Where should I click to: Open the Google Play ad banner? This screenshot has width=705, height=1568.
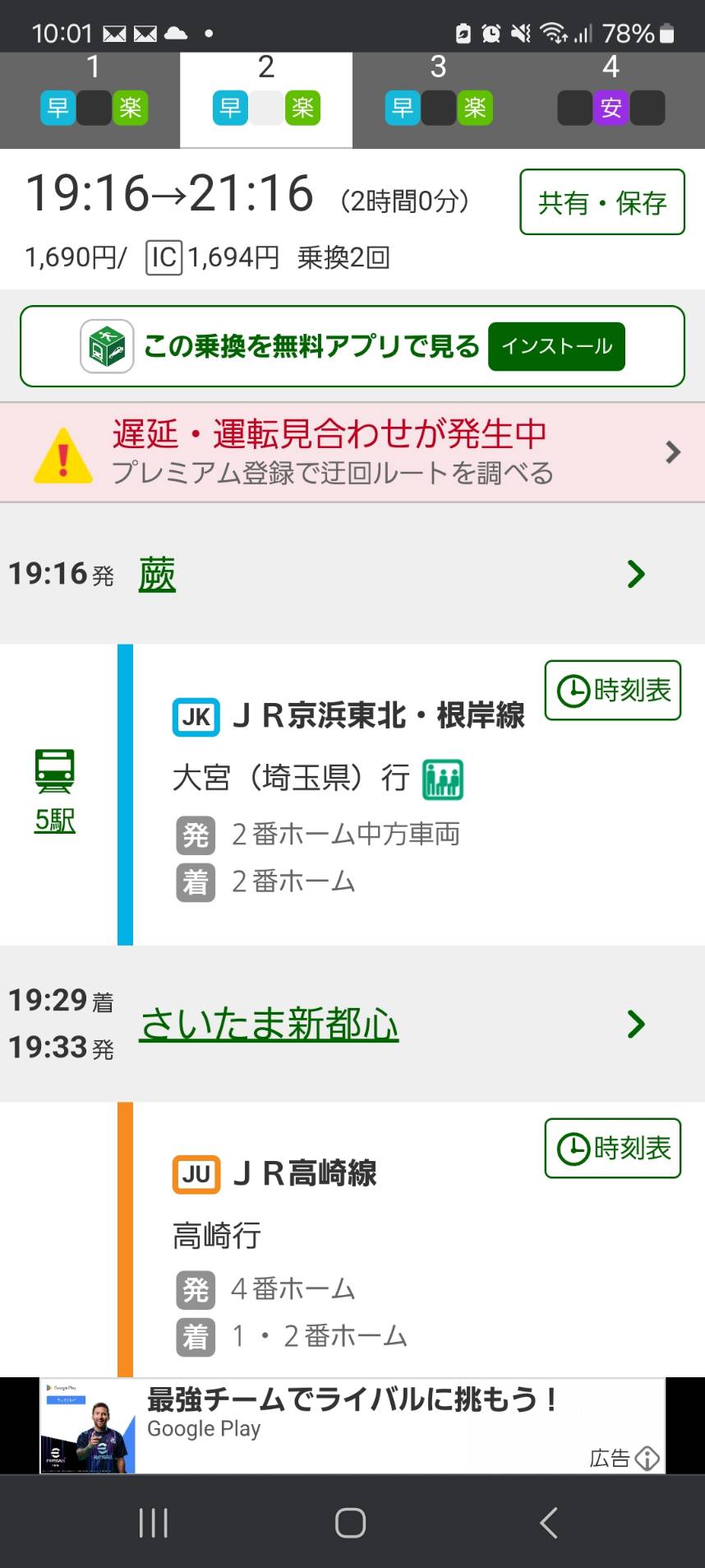coord(352,1426)
